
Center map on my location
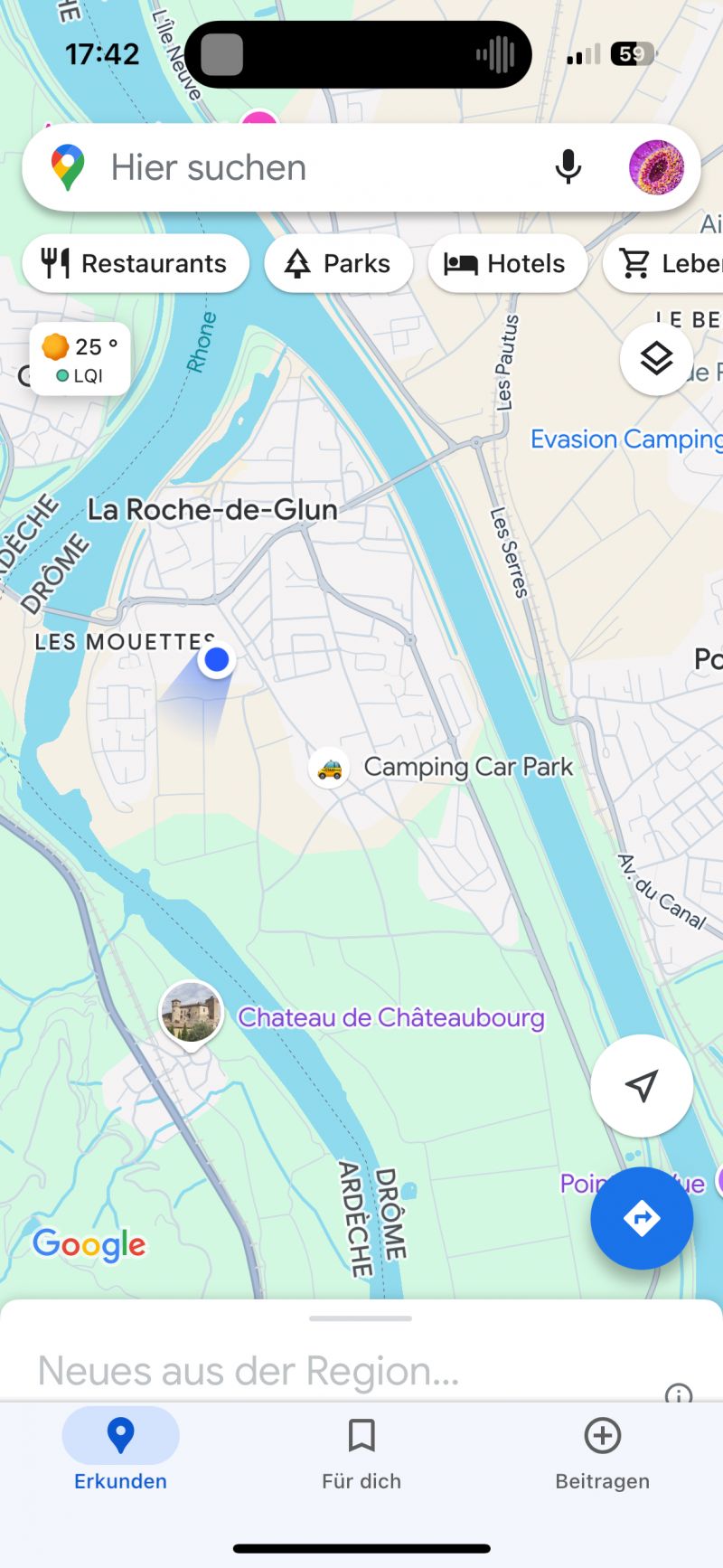642,1085
